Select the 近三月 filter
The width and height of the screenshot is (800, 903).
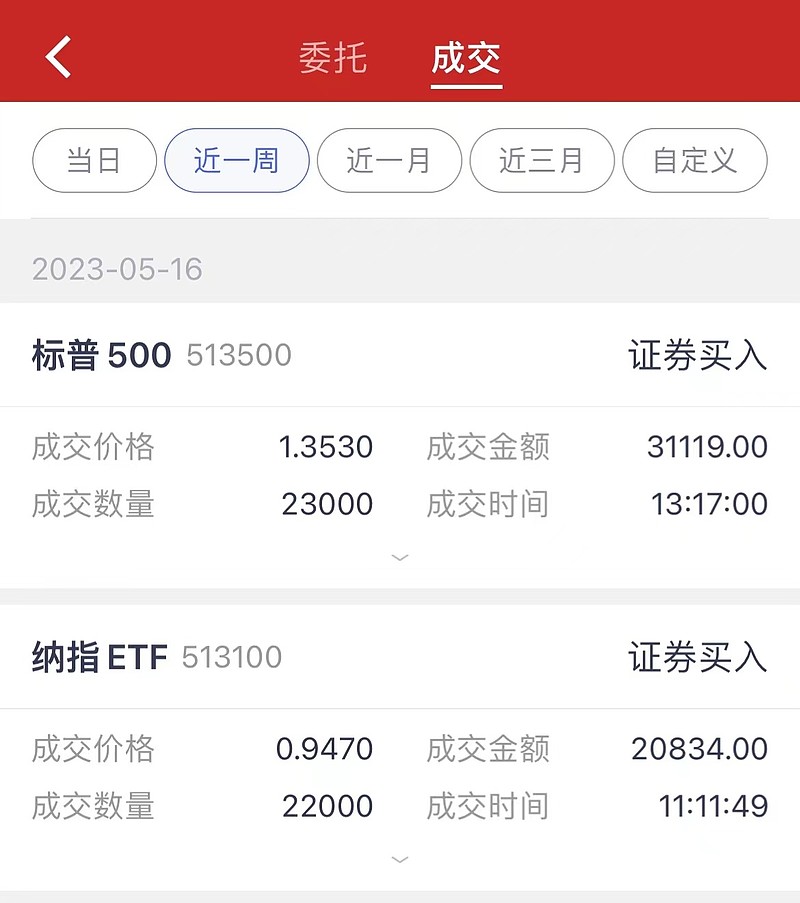(541, 160)
